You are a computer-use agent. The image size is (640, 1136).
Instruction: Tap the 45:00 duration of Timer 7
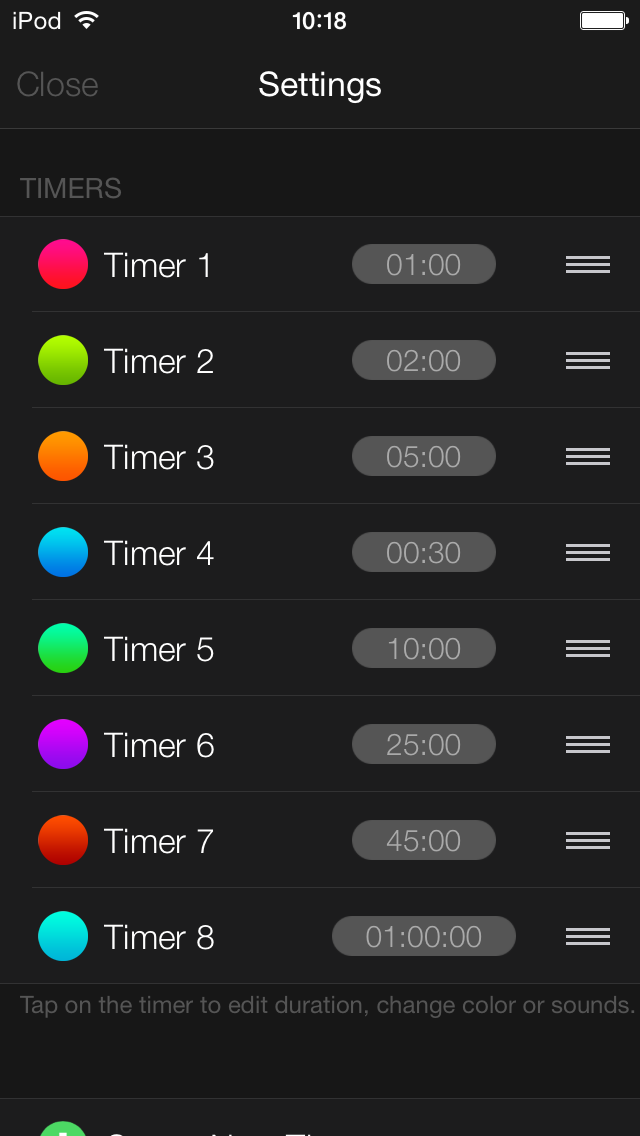click(x=423, y=841)
